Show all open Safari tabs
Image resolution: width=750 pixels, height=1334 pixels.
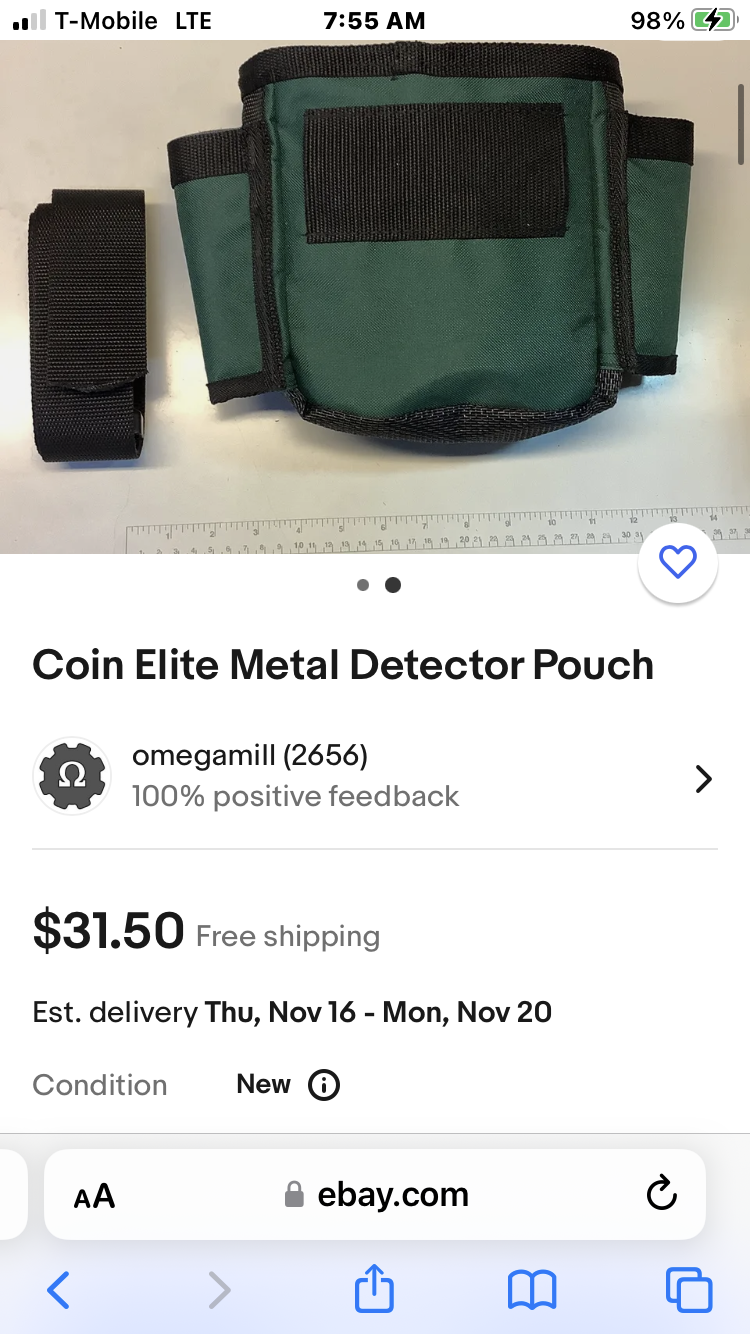(x=689, y=1290)
